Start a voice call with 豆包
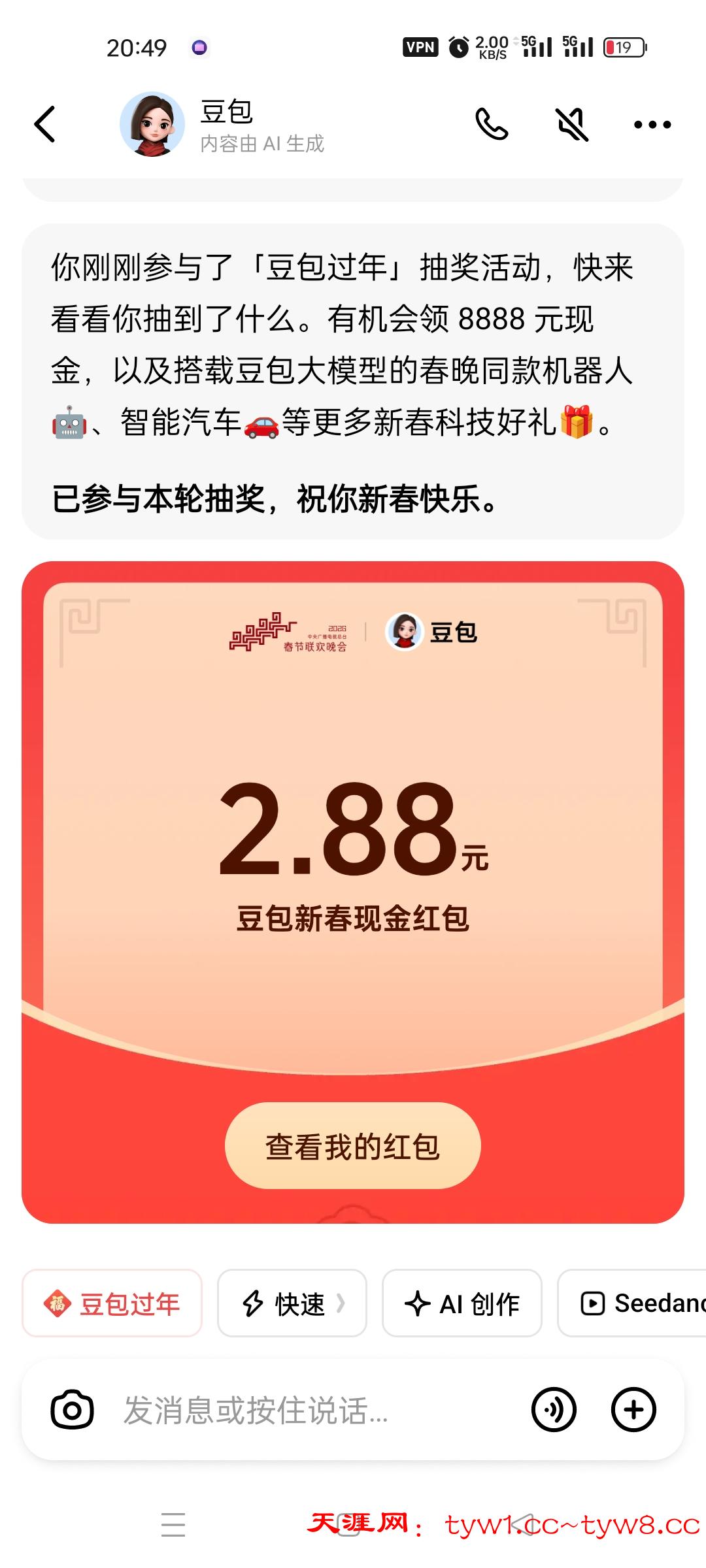 [492, 124]
